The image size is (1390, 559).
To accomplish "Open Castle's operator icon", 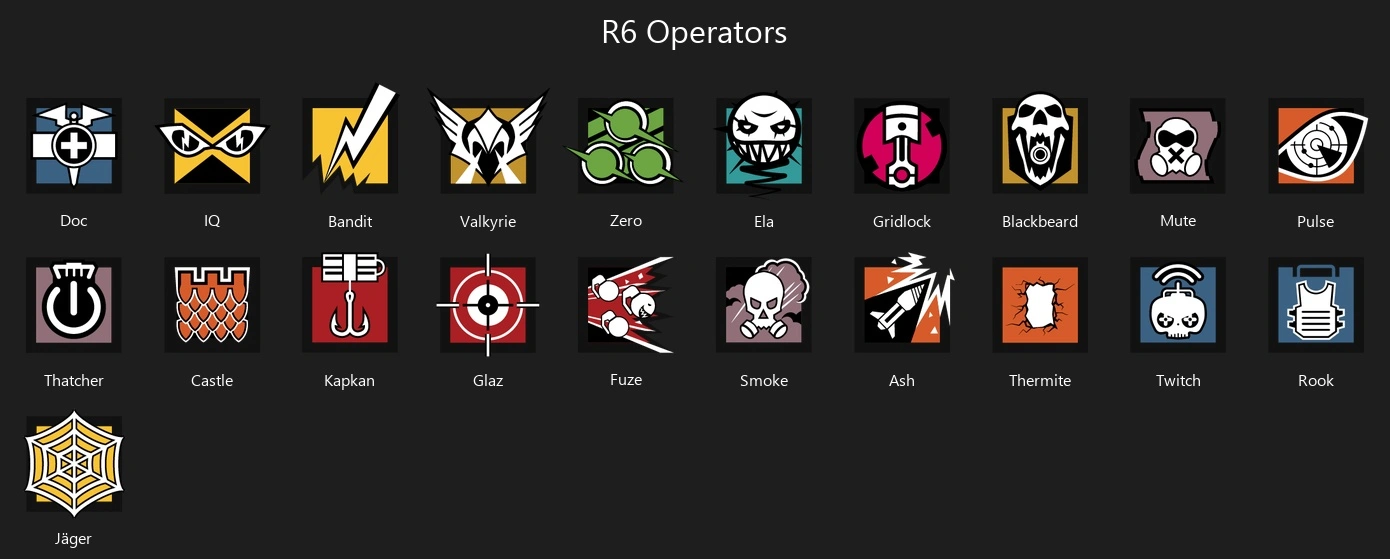I will pyautogui.click(x=212, y=305).
